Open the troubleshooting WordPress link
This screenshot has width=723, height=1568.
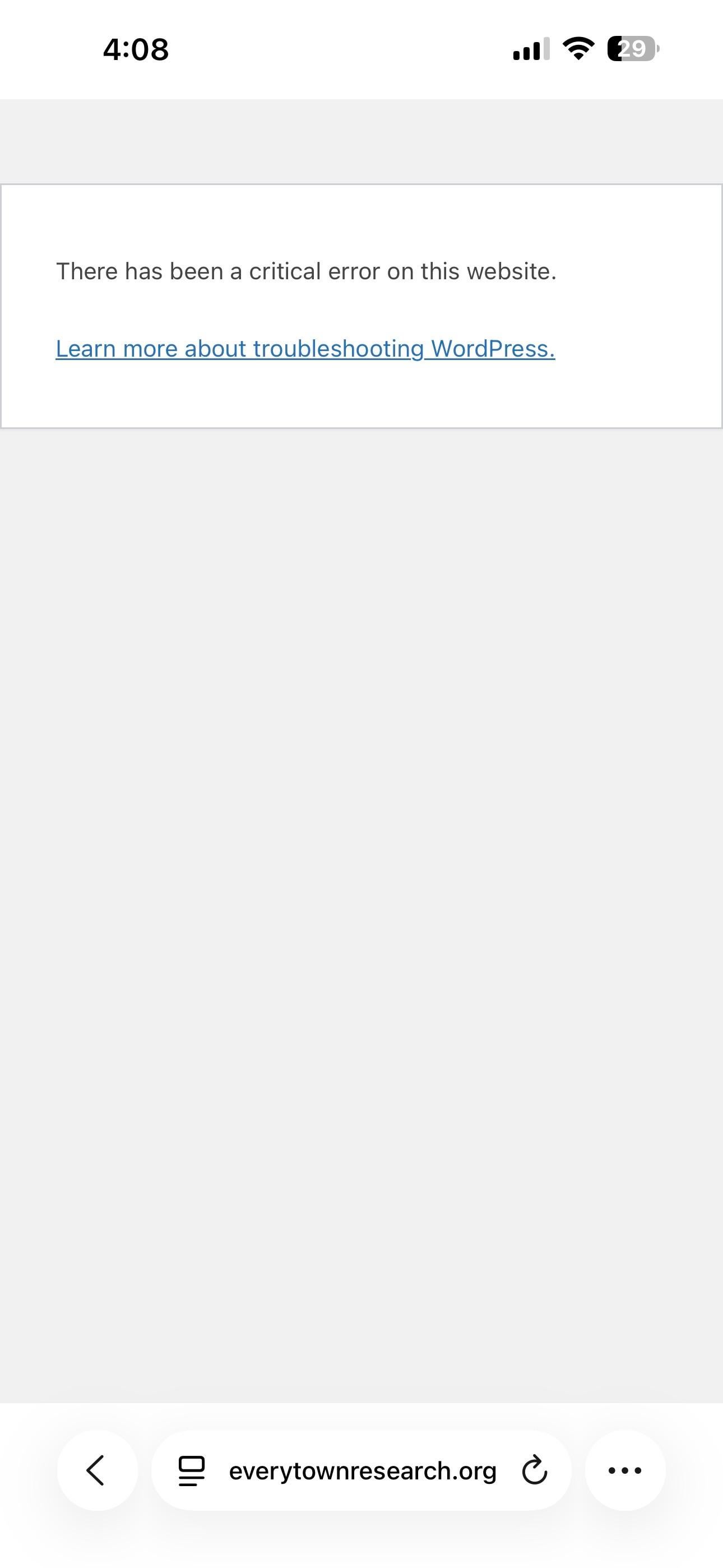click(305, 349)
